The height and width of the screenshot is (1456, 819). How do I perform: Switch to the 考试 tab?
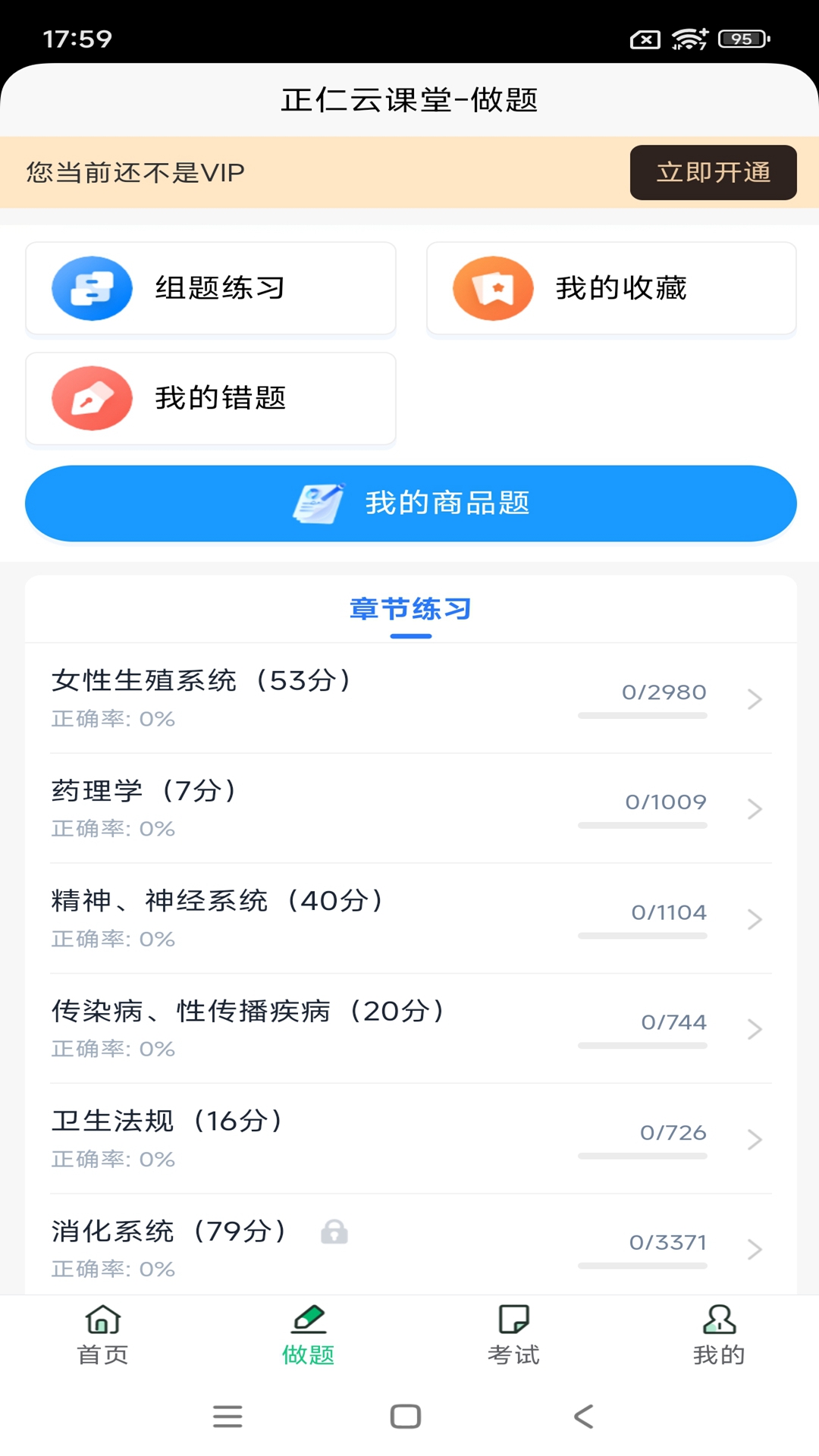point(513,1335)
